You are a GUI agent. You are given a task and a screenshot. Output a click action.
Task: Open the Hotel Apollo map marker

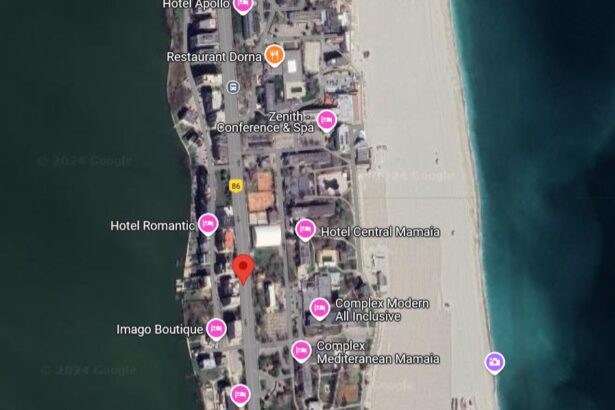tap(243, 5)
